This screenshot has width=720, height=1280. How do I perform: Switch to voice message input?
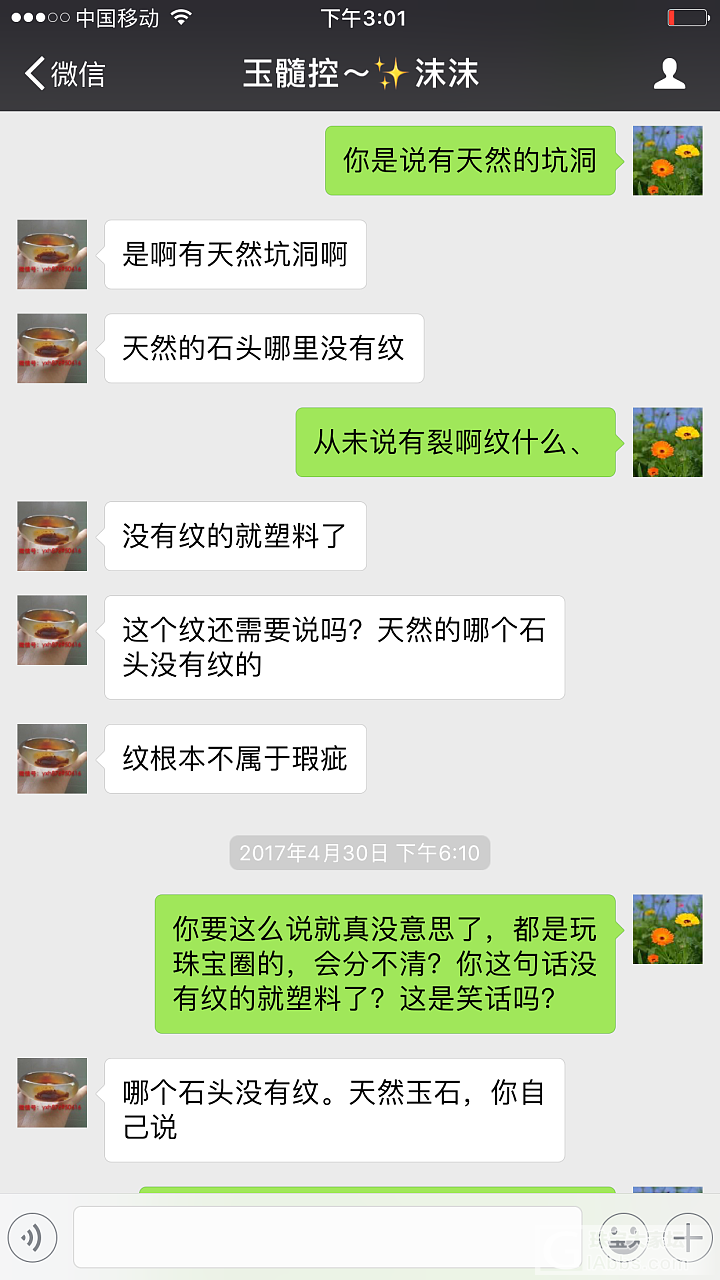pos(33,1239)
